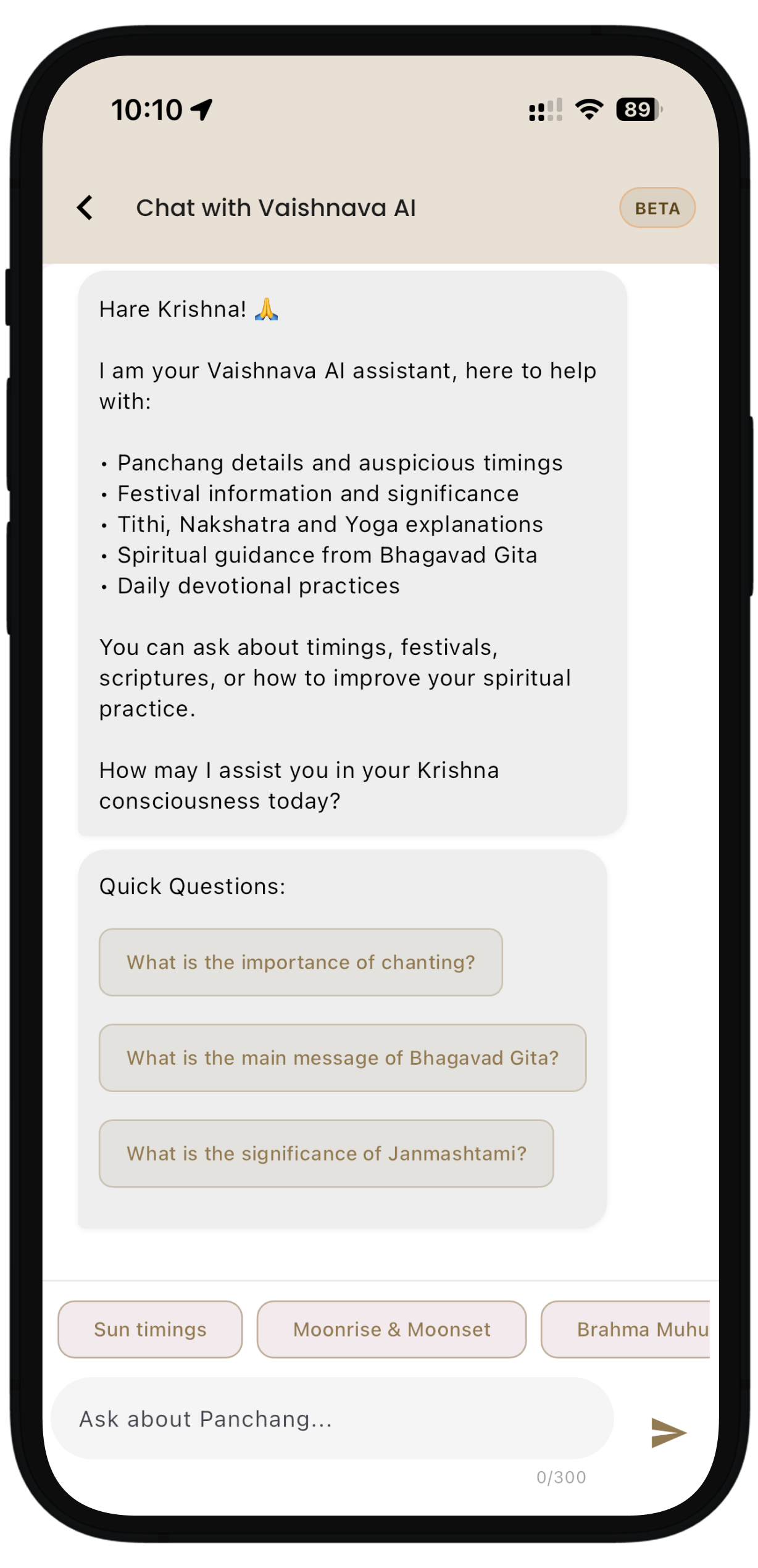Go back from the Vaishnava AI chat
Screen dimensions: 758x1568
85,207
